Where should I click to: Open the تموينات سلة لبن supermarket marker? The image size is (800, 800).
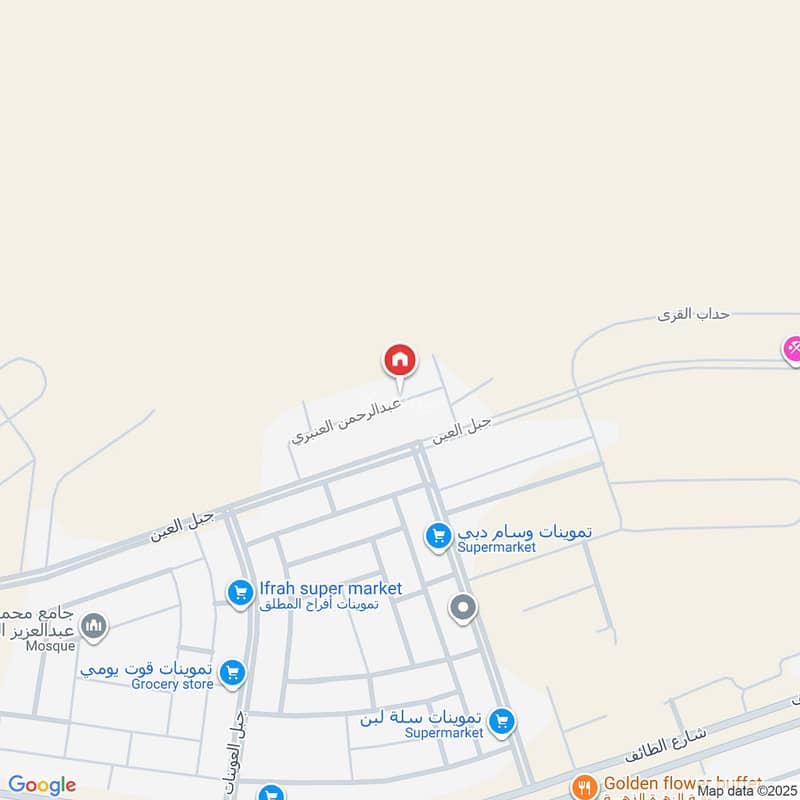pos(502,721)
